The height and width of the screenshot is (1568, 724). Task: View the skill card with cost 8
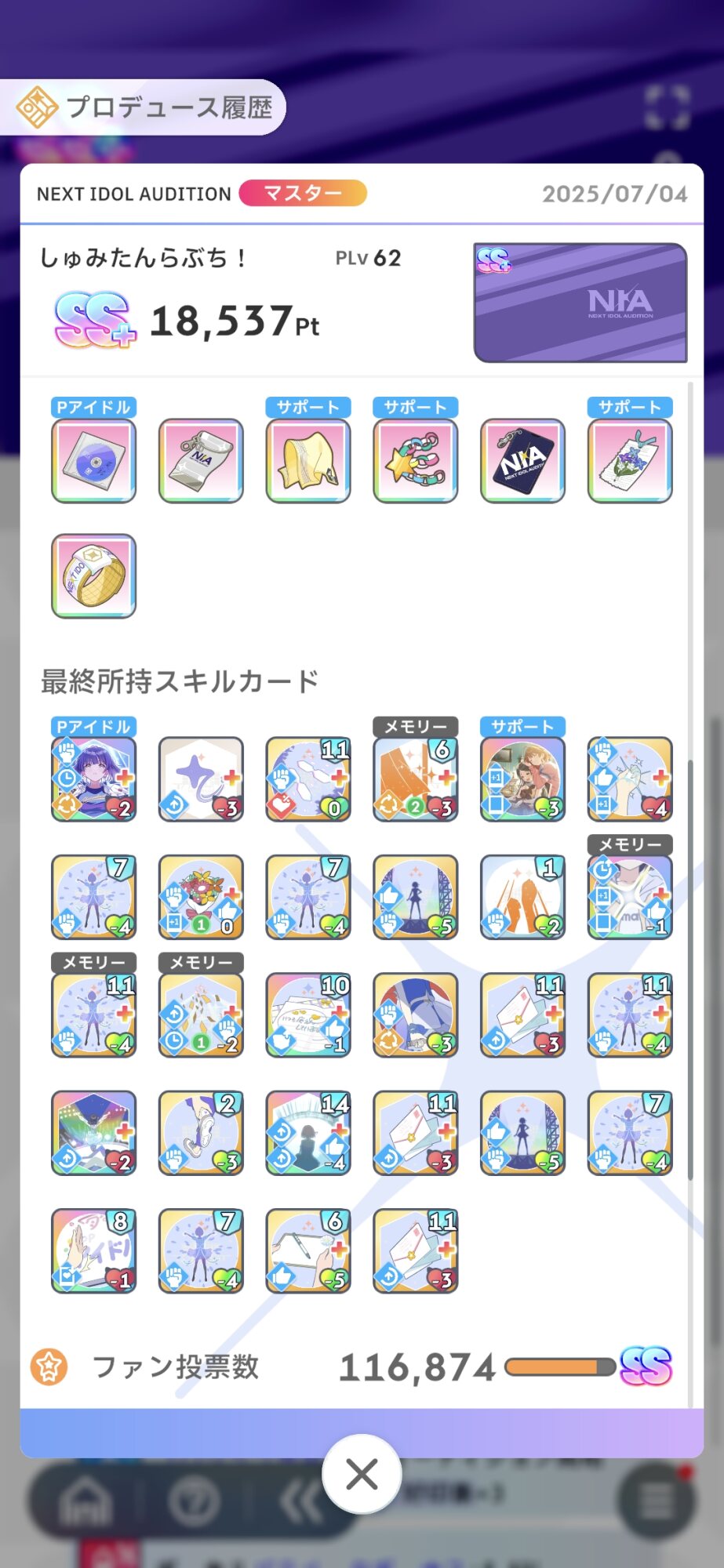tap(93, 1250)
